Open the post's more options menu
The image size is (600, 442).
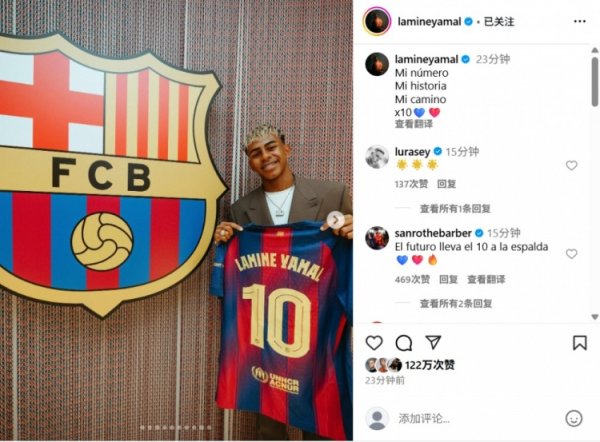(x=580, y=21)
